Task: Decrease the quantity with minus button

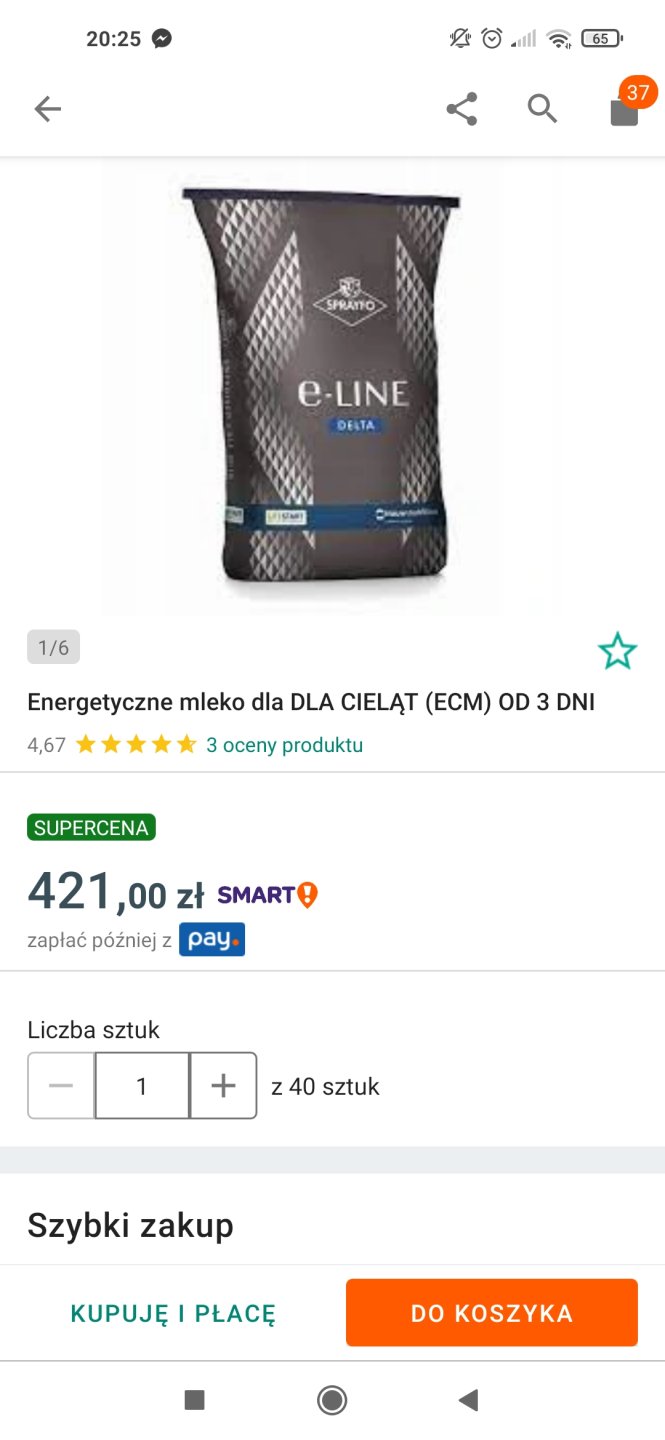Action: point(61,1086)
